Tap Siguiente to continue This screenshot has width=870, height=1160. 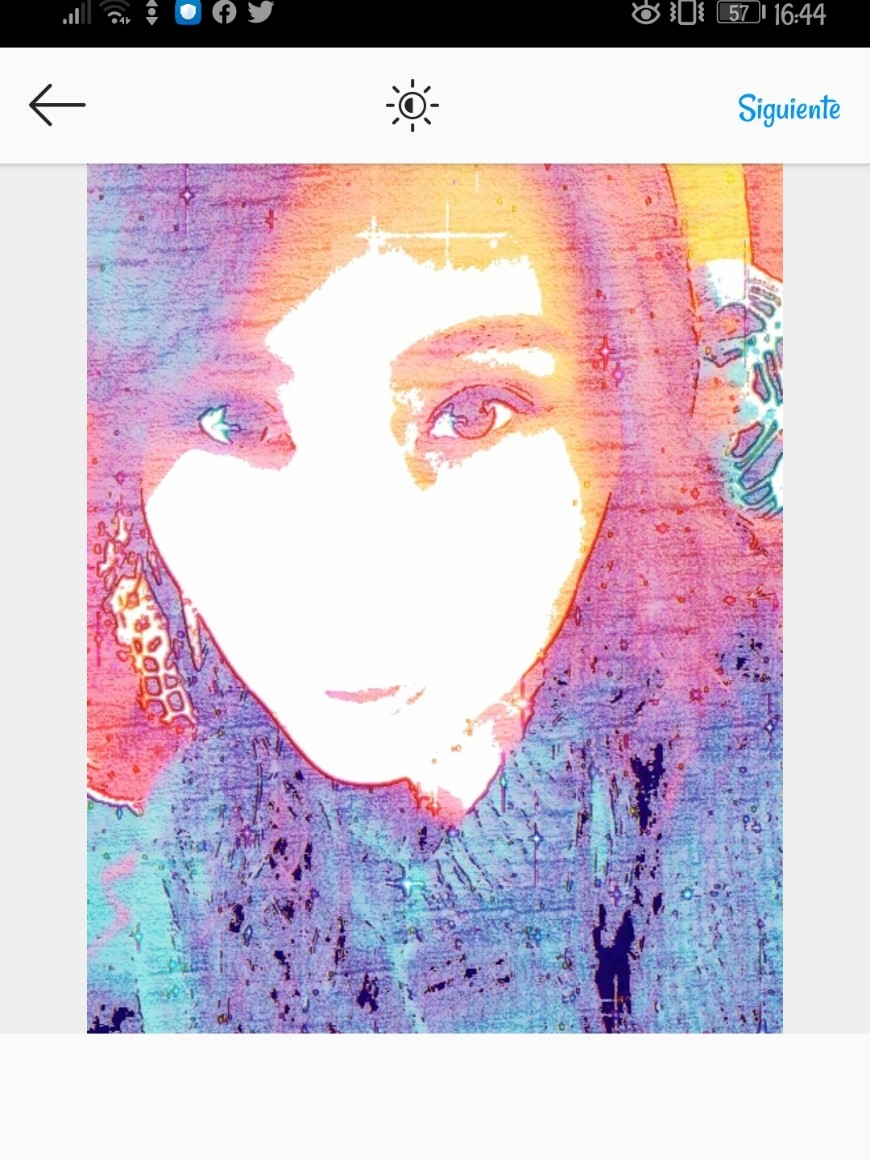click(788, 108)
